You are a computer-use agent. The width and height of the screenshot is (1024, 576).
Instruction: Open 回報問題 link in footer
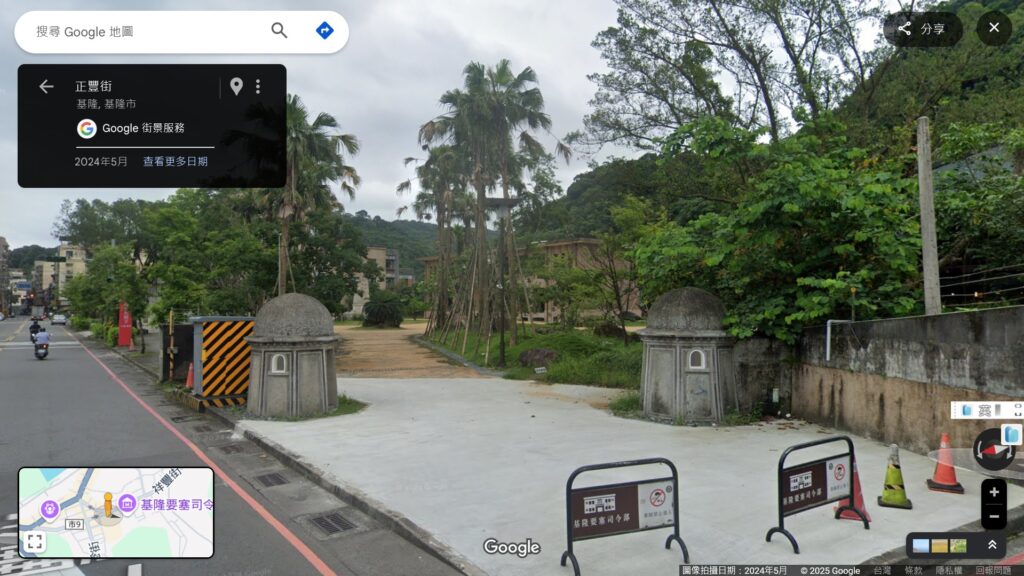[994, 570]
